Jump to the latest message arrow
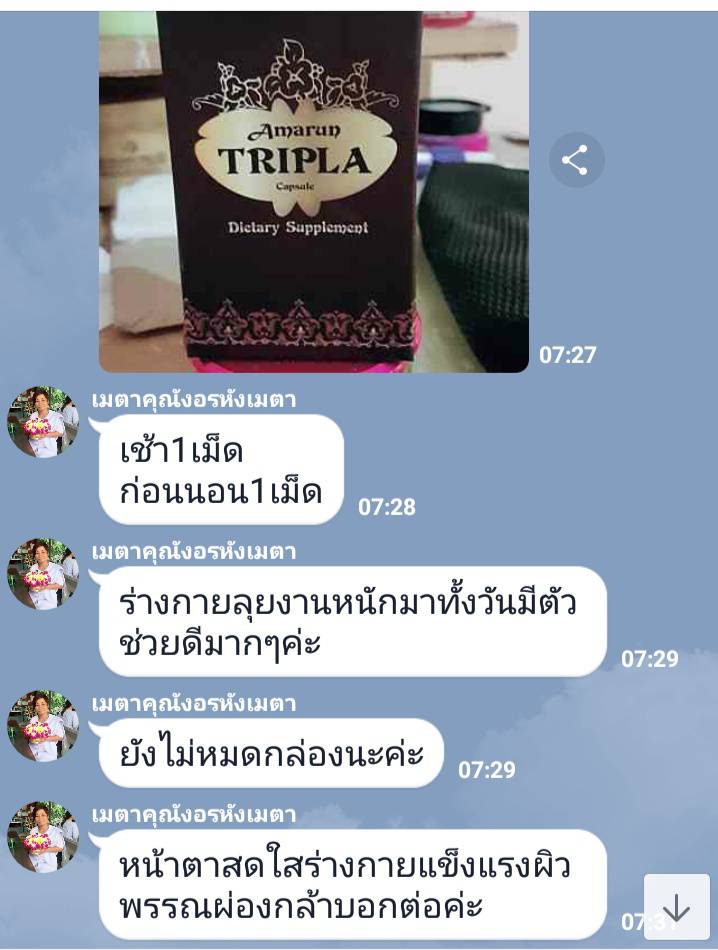 coord(677,907)
